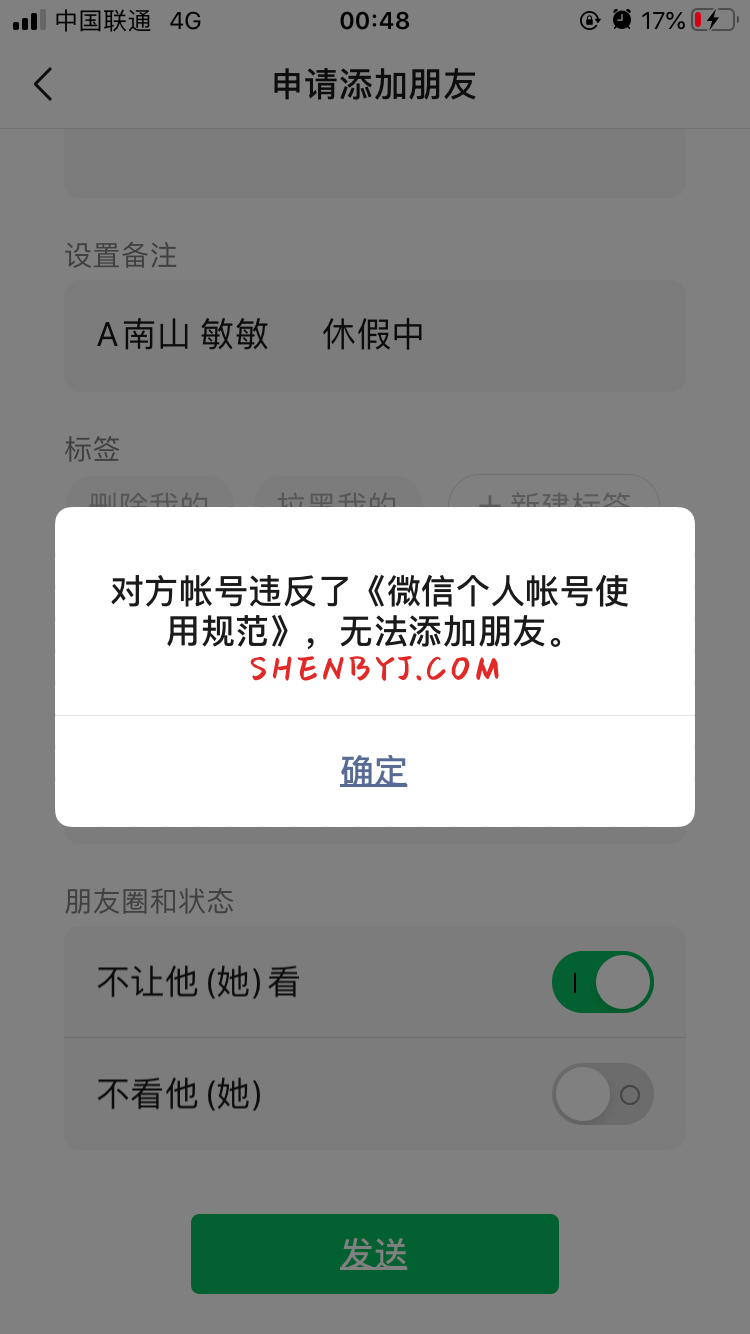Turn off the 不让他(她)看 switch
750x1334 pixels.
[x=602, y=982]
